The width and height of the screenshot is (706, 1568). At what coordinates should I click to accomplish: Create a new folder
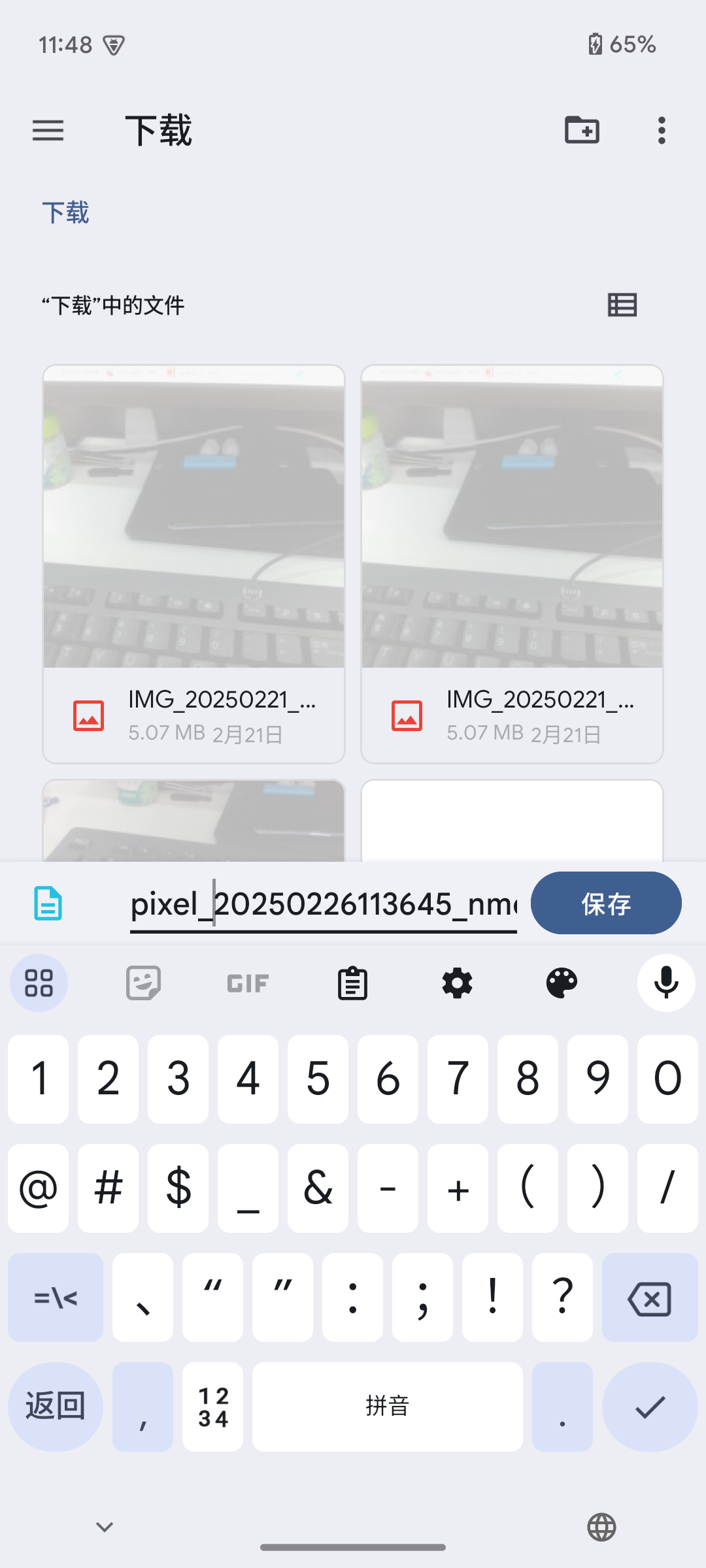(x=582, y=130)
